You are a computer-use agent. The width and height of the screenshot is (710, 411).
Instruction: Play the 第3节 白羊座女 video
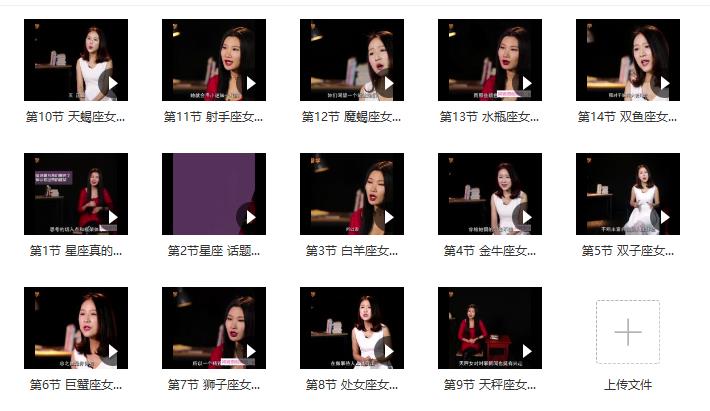point(388,217)
